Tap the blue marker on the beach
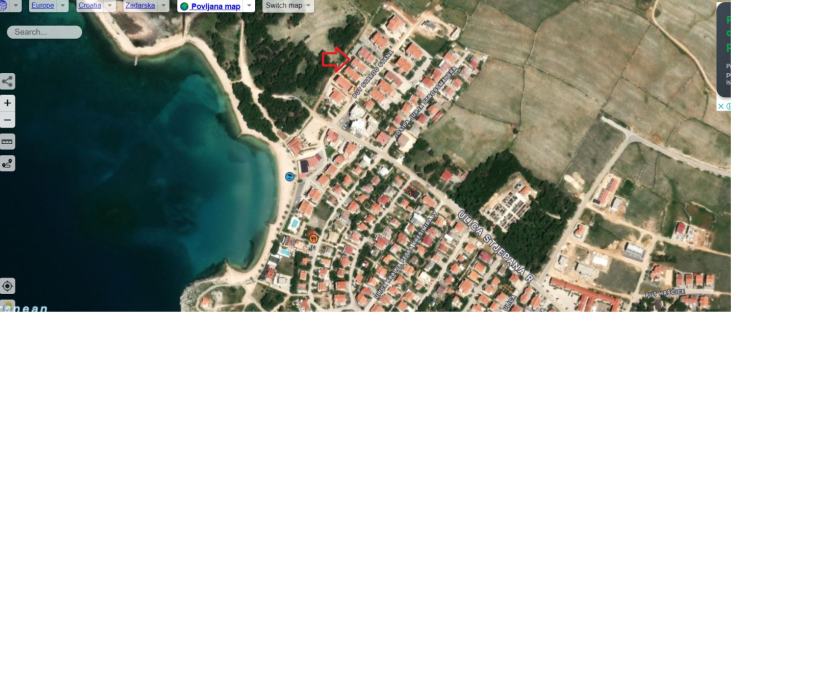Image resolution: width=816 pixels, height=690 pixels. point(289,176)
